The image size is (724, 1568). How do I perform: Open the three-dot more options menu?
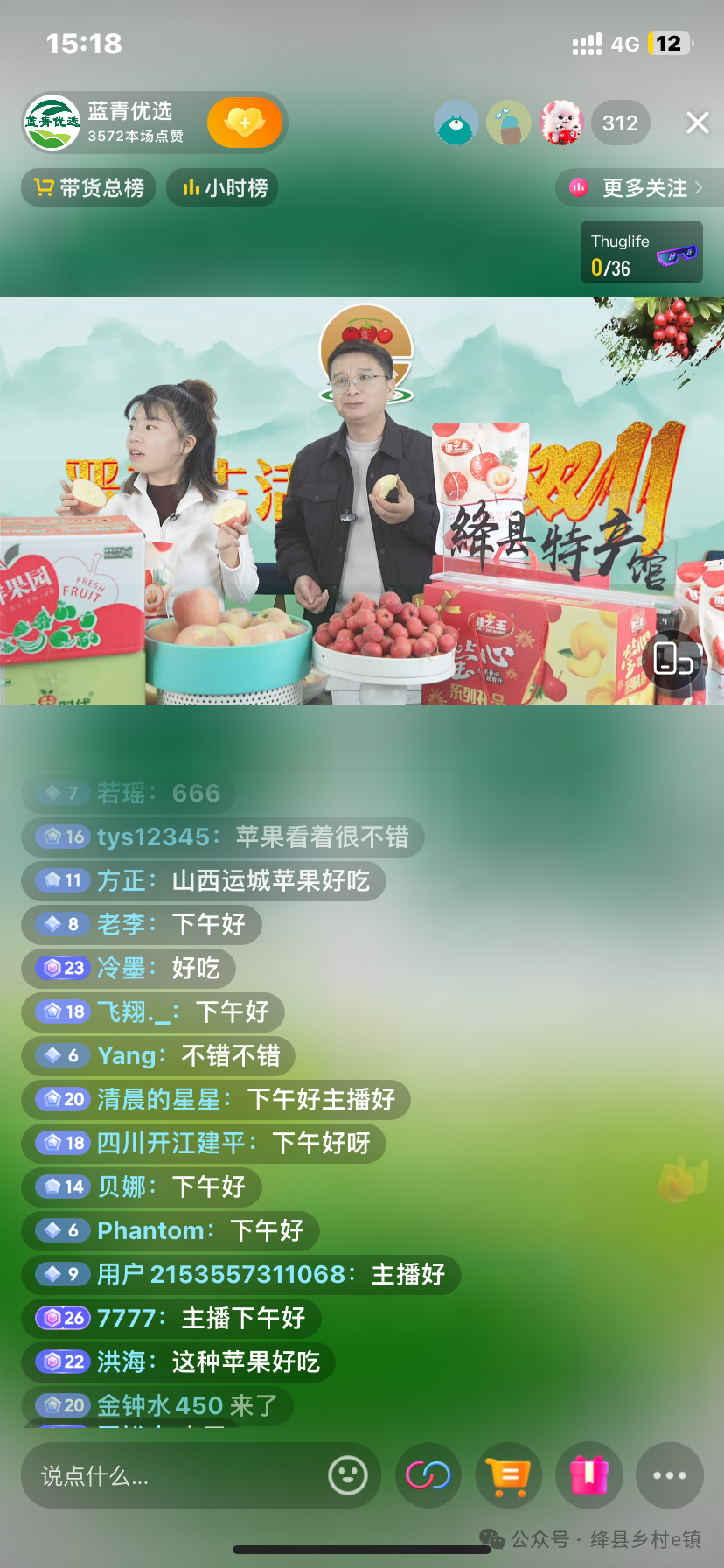point(669,1476)
